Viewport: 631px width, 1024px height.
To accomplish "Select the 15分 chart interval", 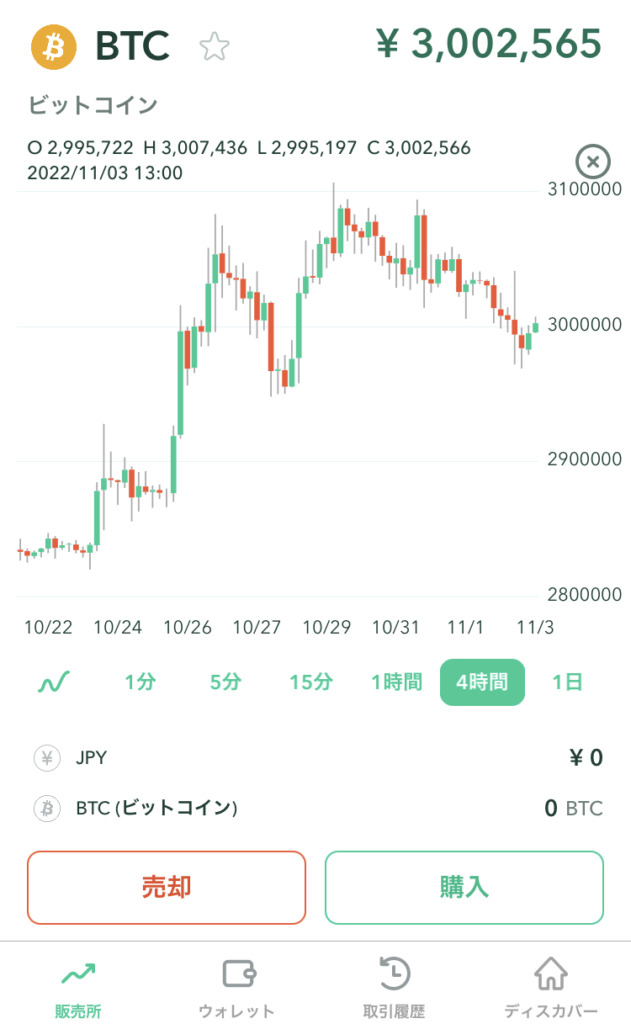I will point(311,682).
